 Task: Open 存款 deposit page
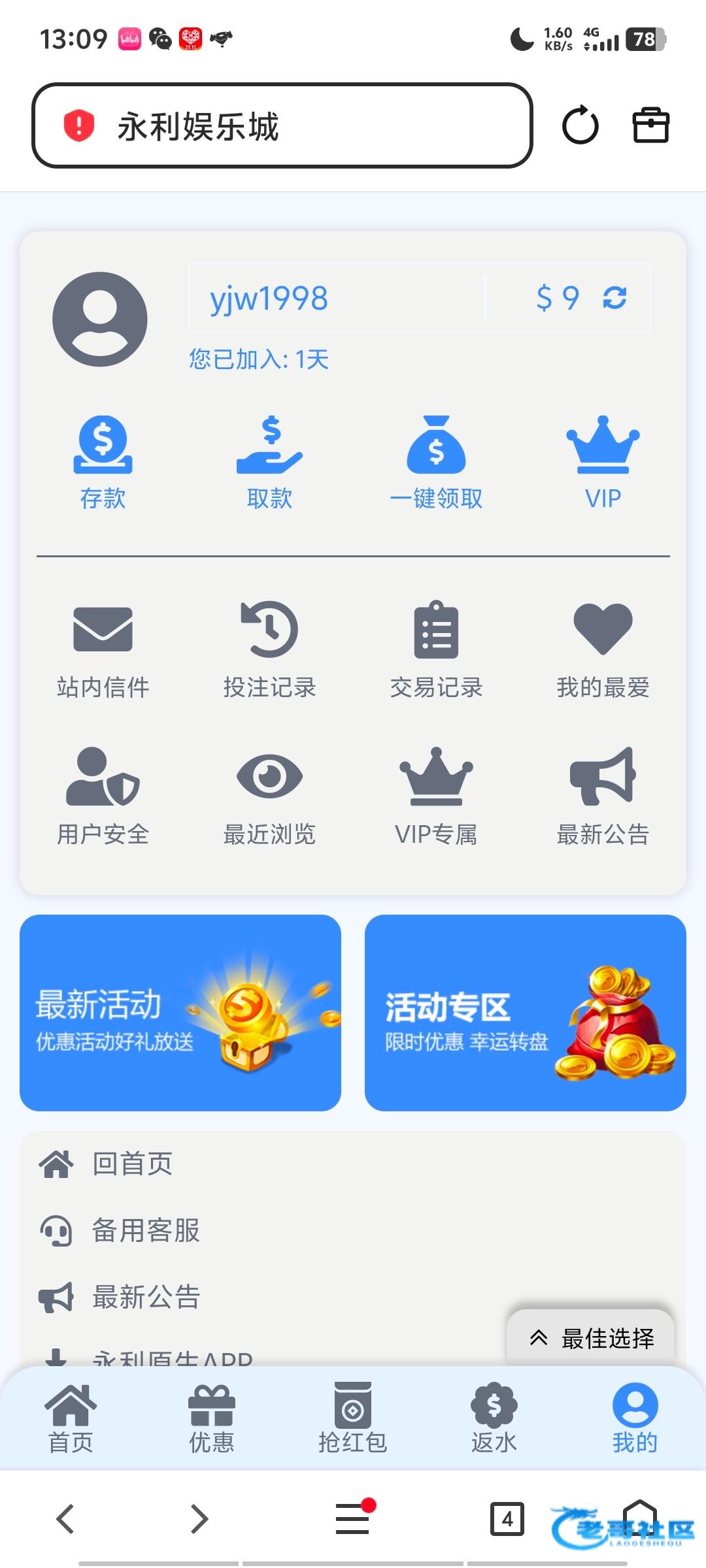[103, 462]
